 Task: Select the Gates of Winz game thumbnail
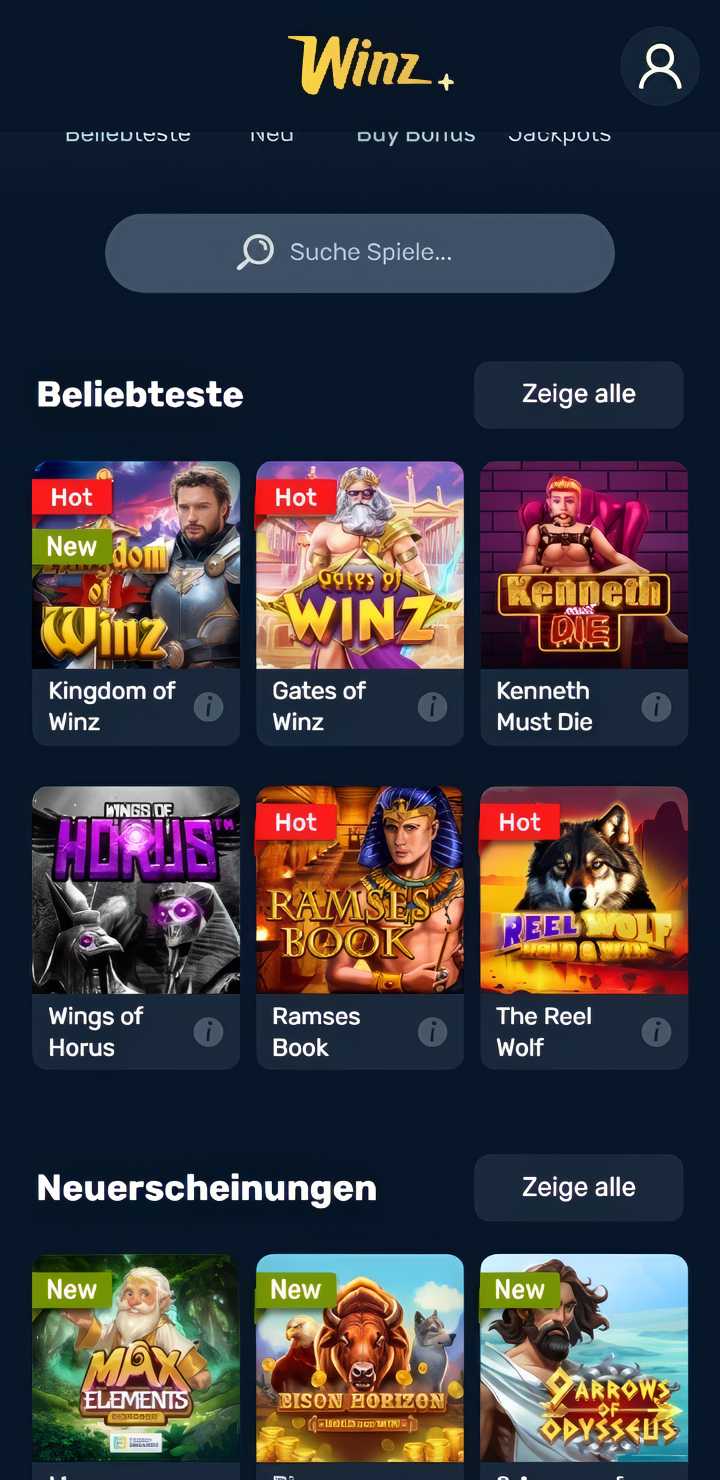coord(360,565)
